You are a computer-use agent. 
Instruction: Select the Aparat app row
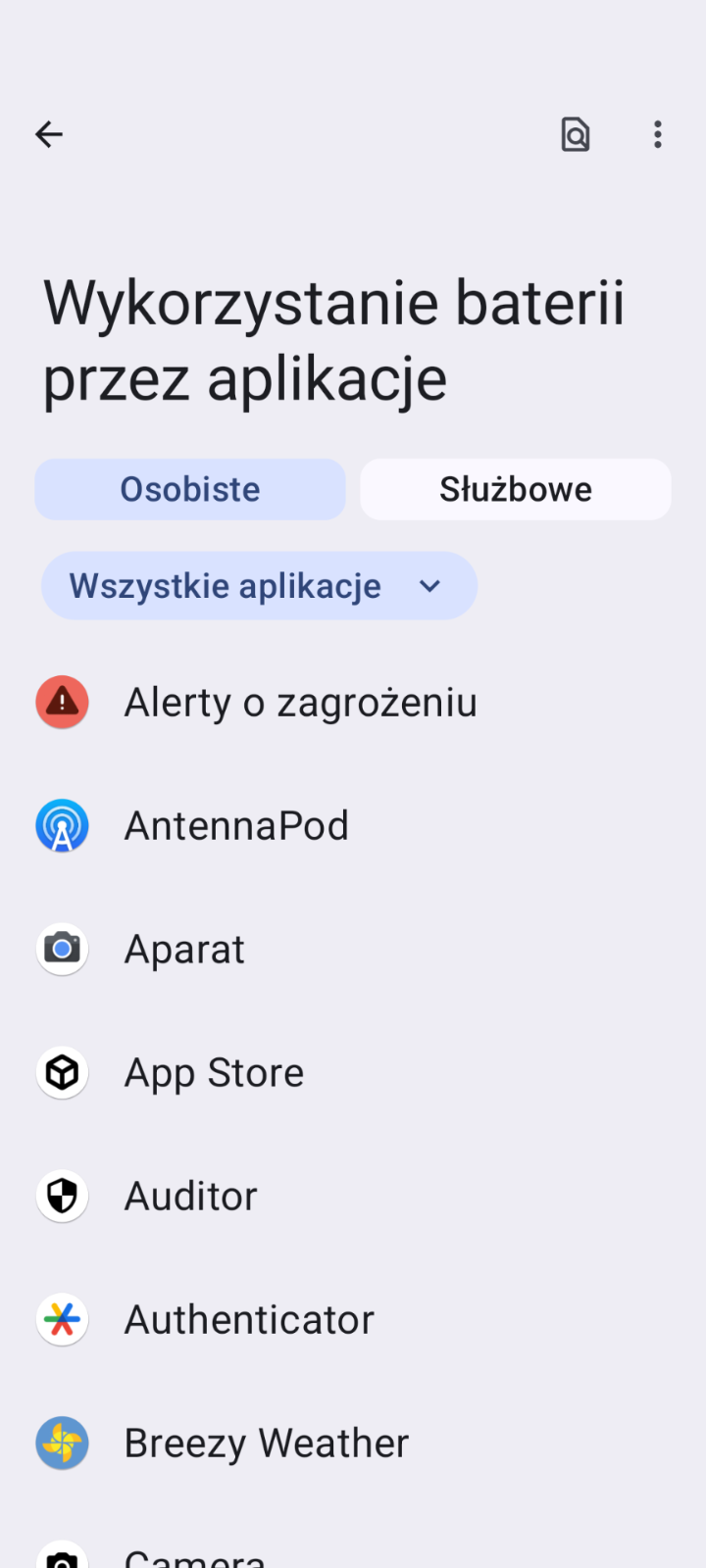pos(353,950)
